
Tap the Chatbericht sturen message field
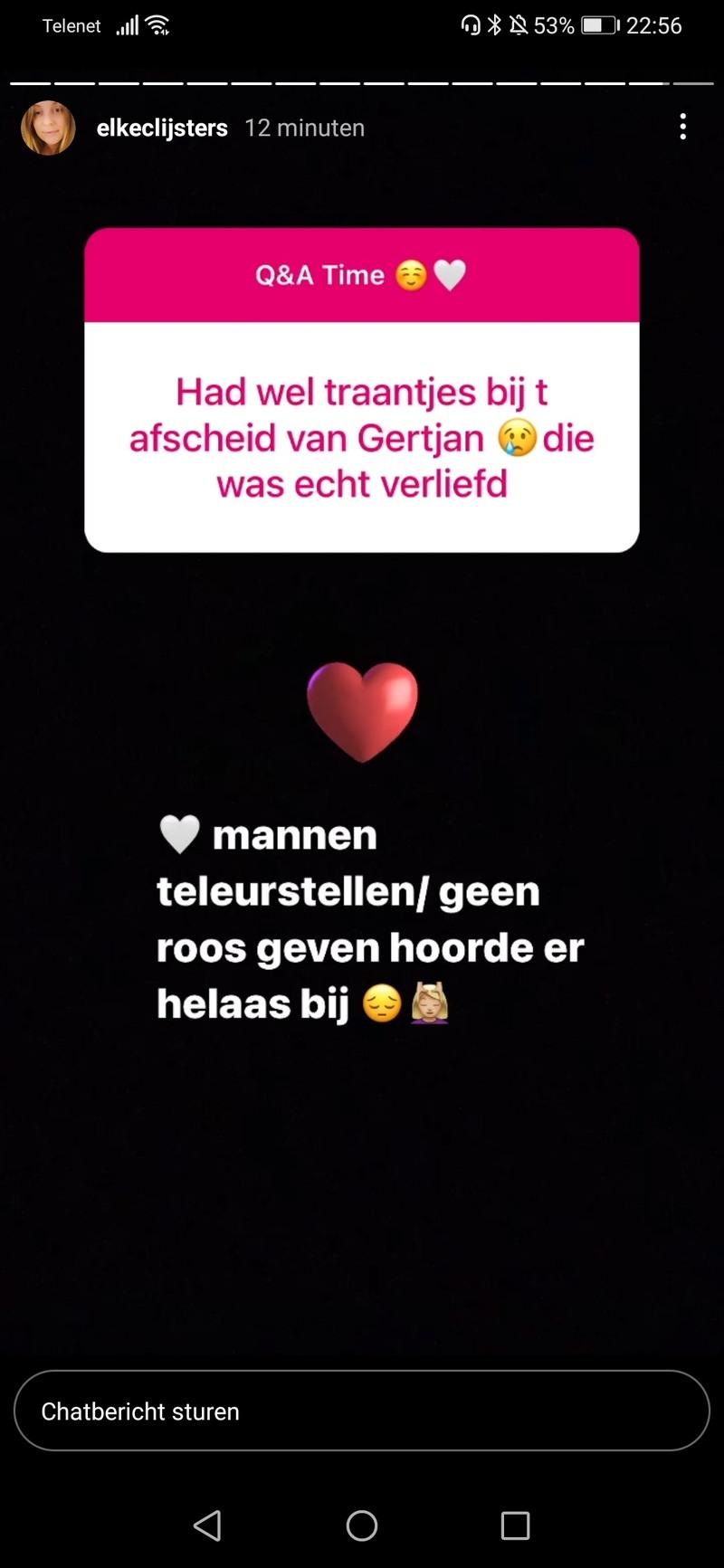[x=362, y=1411]
